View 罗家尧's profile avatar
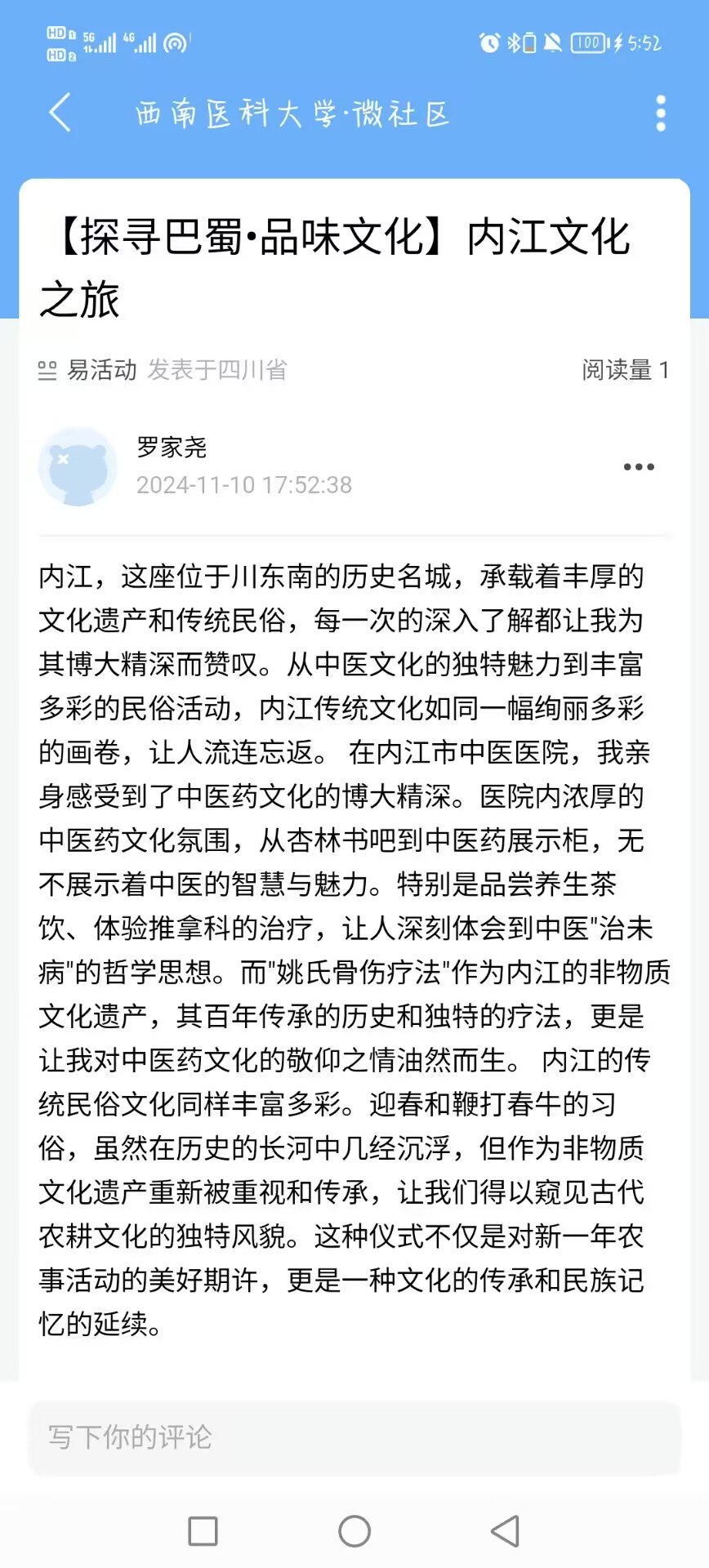This screenshot has height=1568, width=709. 78,466
